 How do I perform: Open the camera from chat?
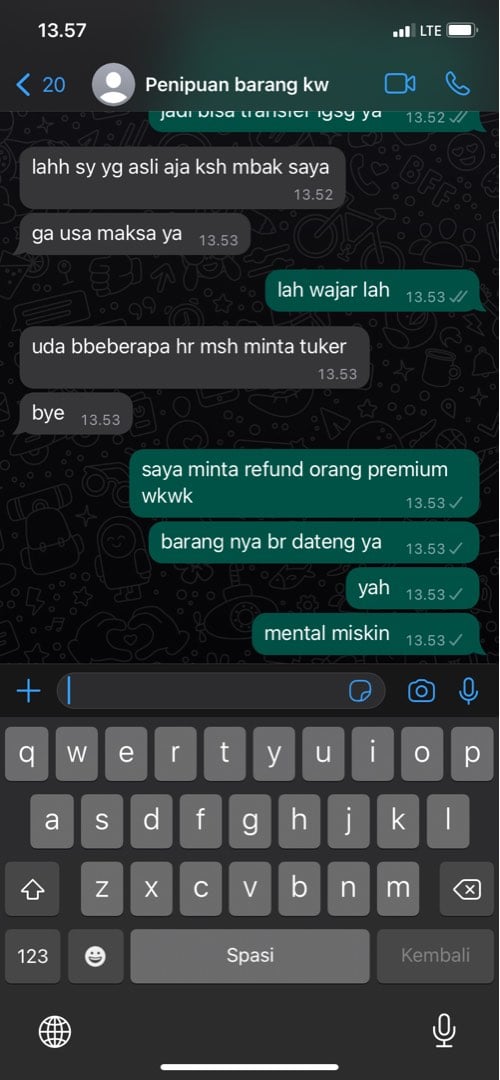421,691
